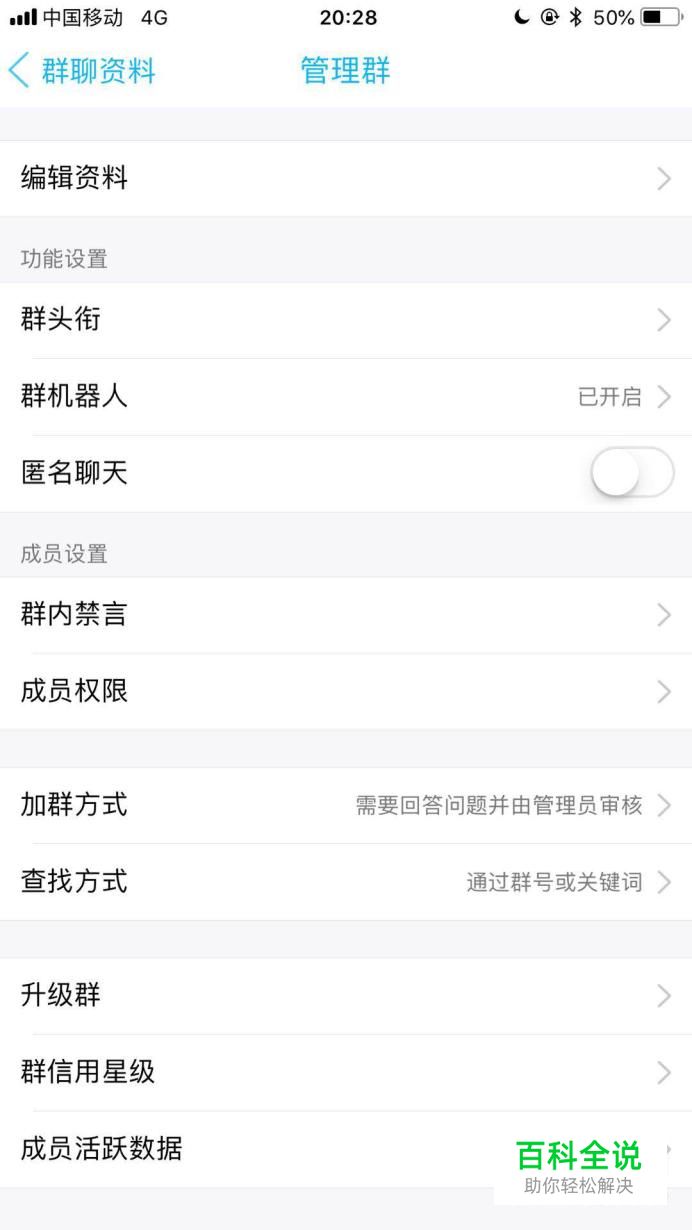This screenshot has height=1230, width=692.
Task: Open 群头衔 settings
Action: click(346, 320)
